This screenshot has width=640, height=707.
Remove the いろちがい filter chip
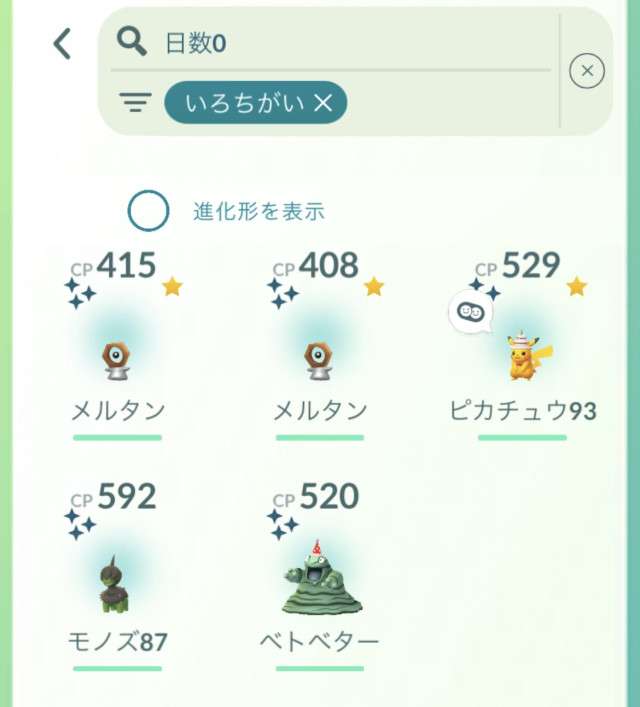323,102
